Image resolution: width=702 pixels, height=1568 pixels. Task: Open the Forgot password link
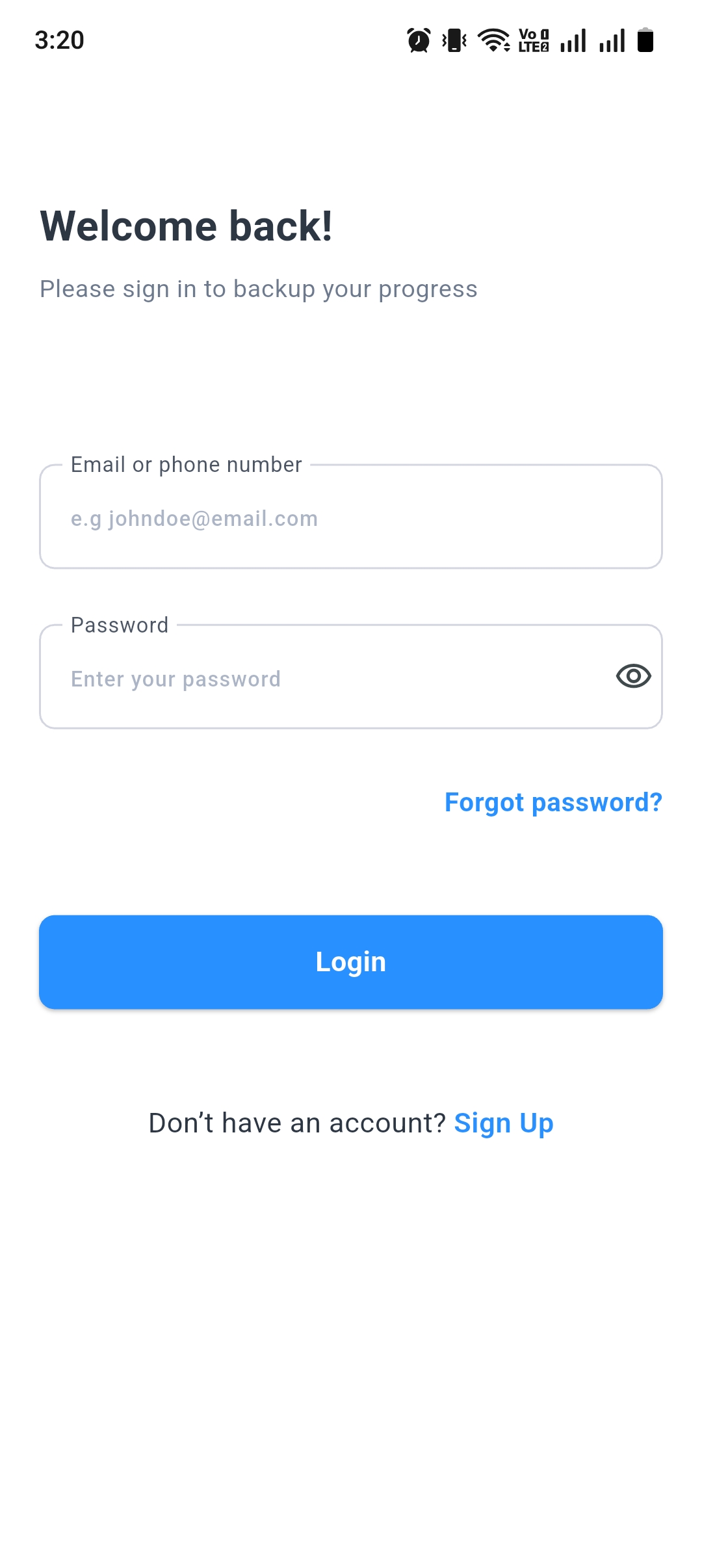click(x=553, y=802)
